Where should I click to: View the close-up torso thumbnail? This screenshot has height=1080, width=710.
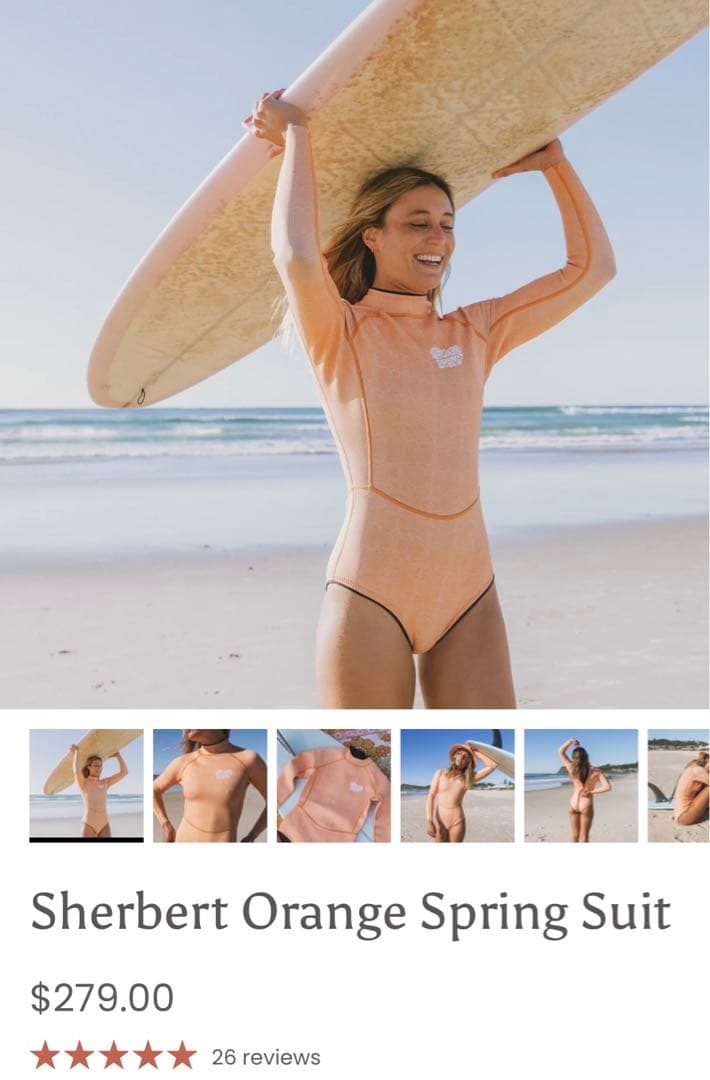click(x=210, y=785)
